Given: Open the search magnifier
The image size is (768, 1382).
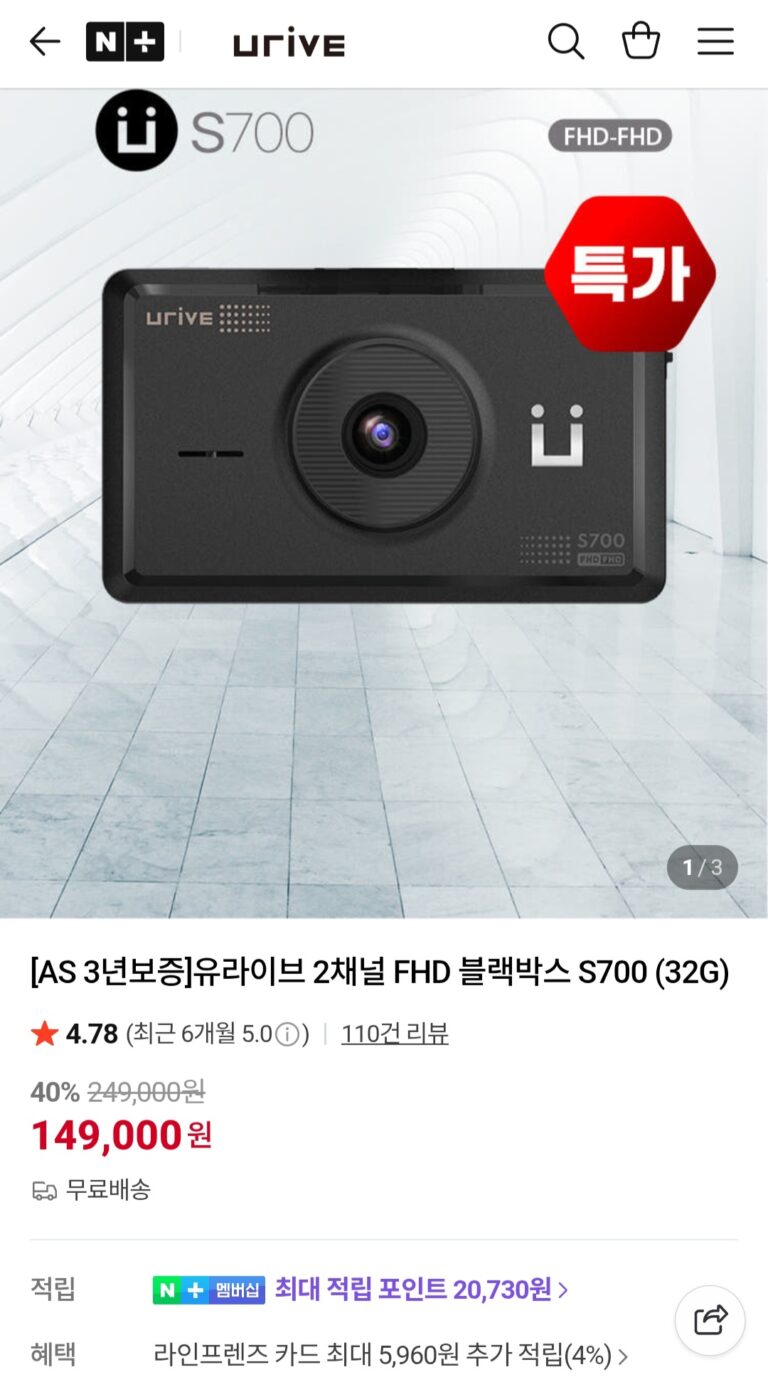Looking at the screenshot, I should click(x=565, y=42).
